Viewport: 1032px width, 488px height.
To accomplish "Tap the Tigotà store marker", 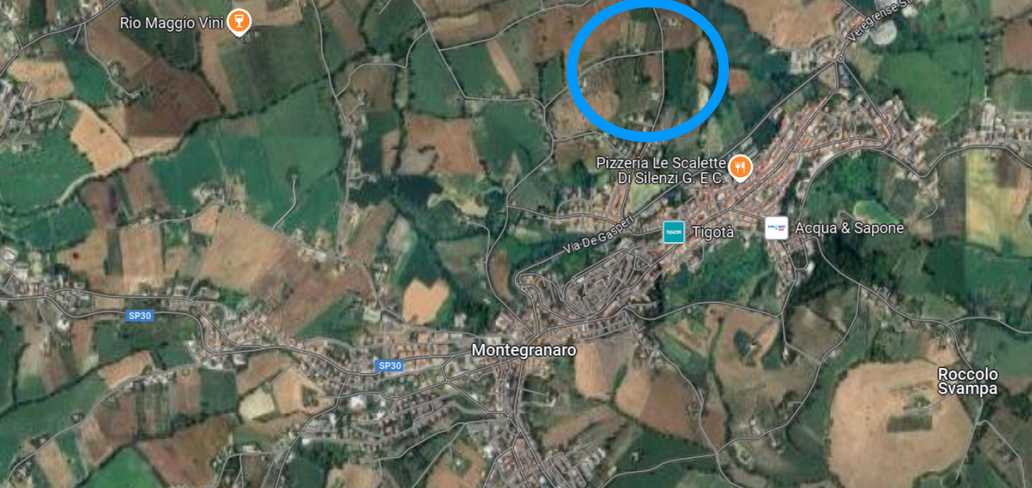I will coord(674,231).
